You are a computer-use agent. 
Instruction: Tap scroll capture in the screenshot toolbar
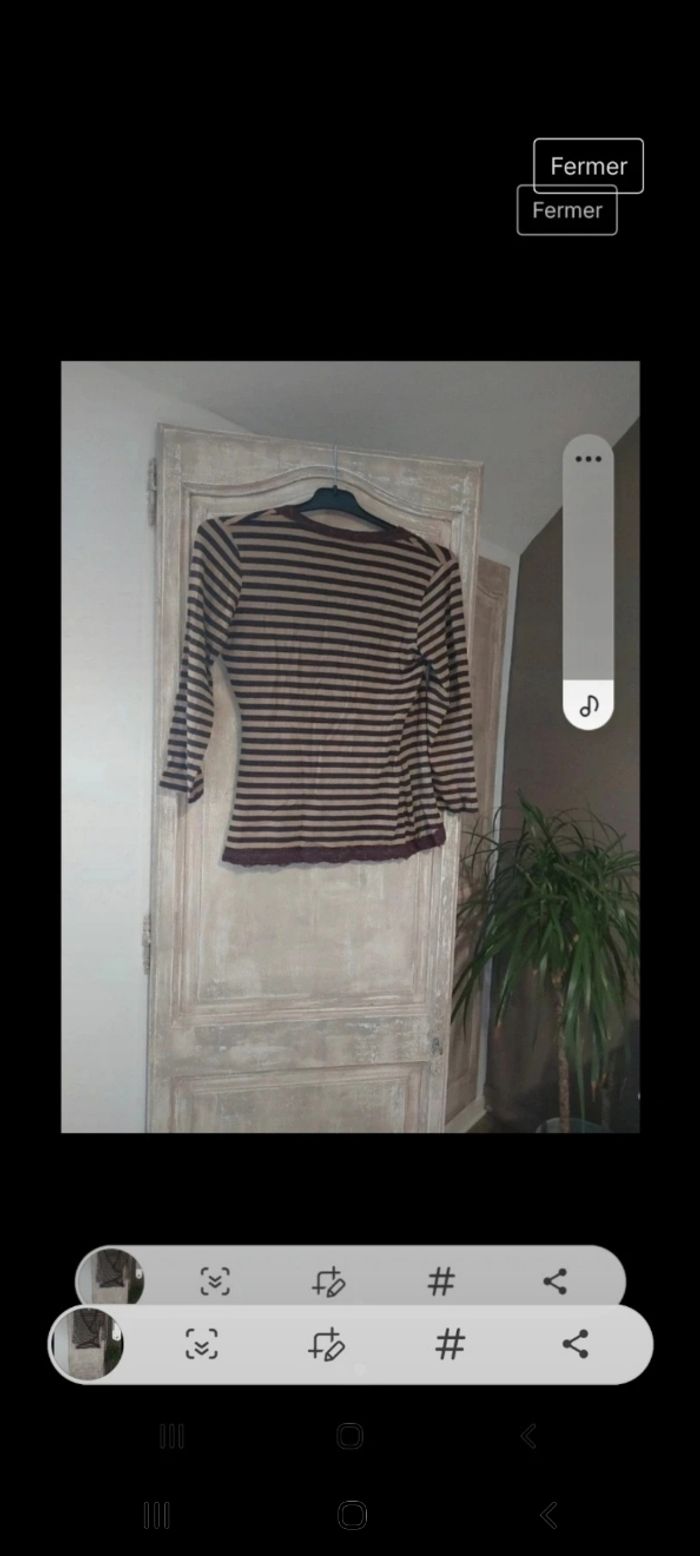click(x=202, y=1345)
